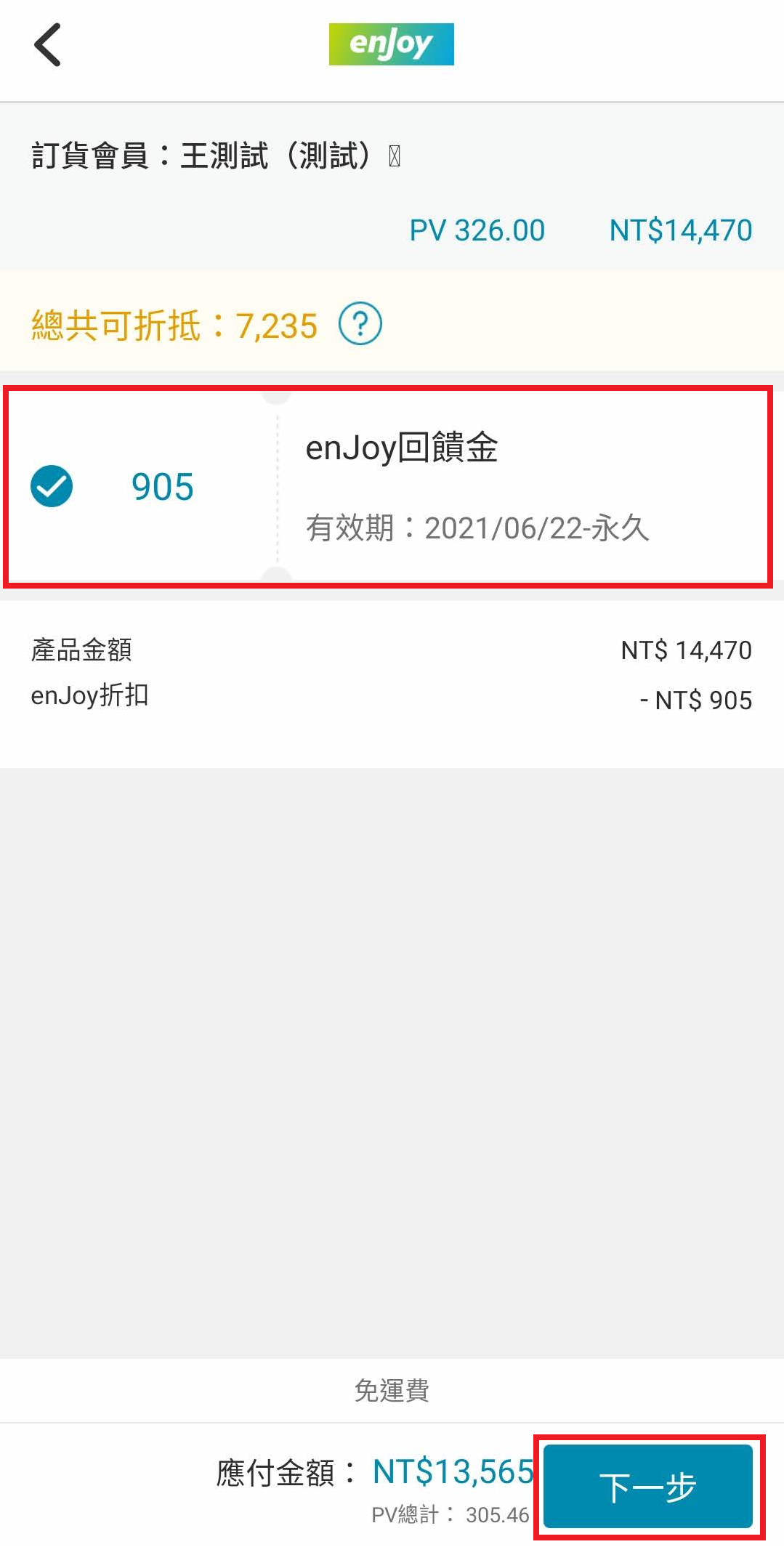The image size is (784, 1547).
Task: Uncheck the 905 enJoy回饋金 coupon
Action: [52, 486]
